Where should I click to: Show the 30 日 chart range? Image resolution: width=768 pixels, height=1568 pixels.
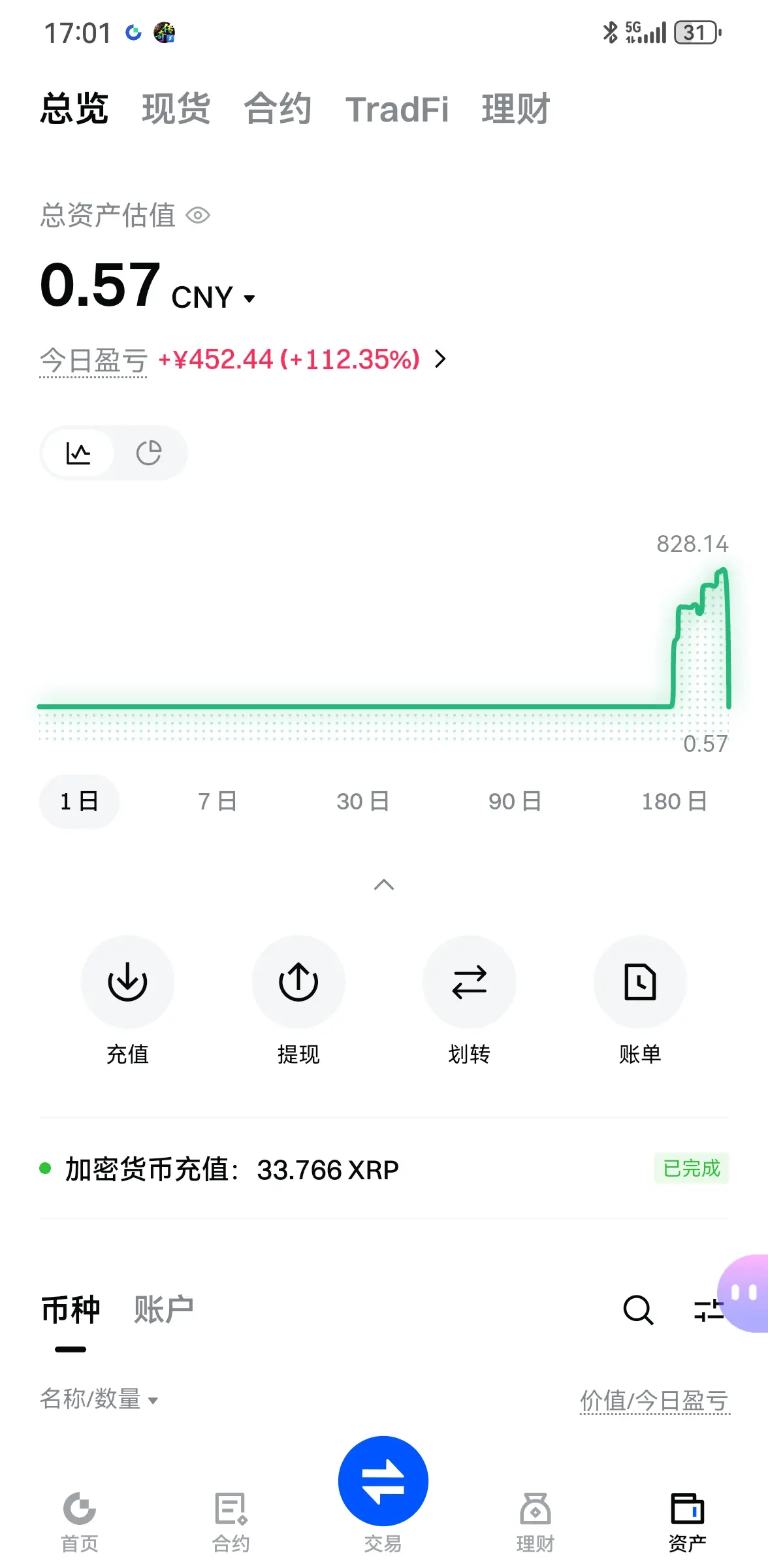point(362,801)
